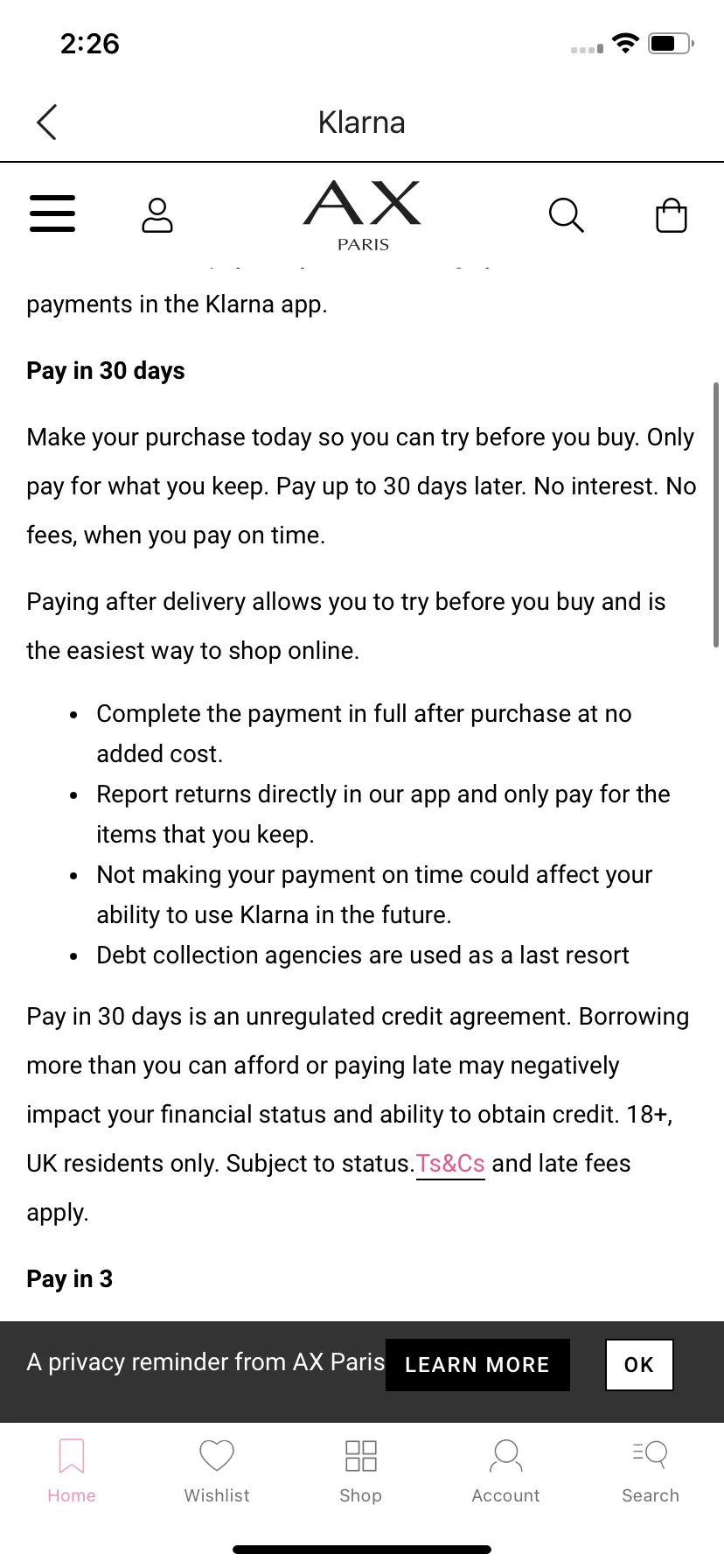The height and width of the screenshot is (1568, 724).
Task: Tap Learn More on privacy reminder
Action: tap(477, 1365)
